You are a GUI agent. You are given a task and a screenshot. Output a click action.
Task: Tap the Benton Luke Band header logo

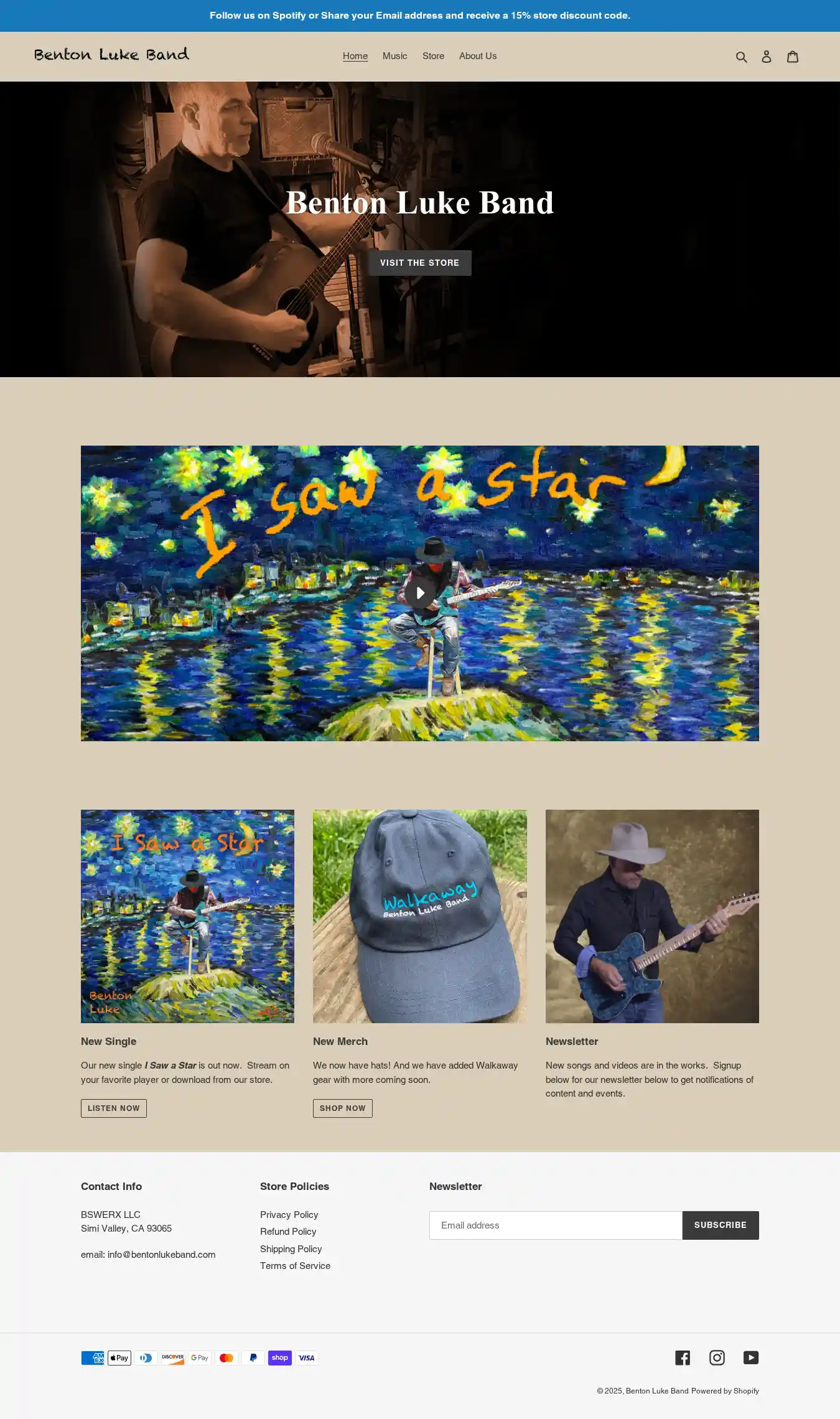(x=111, y=55)
